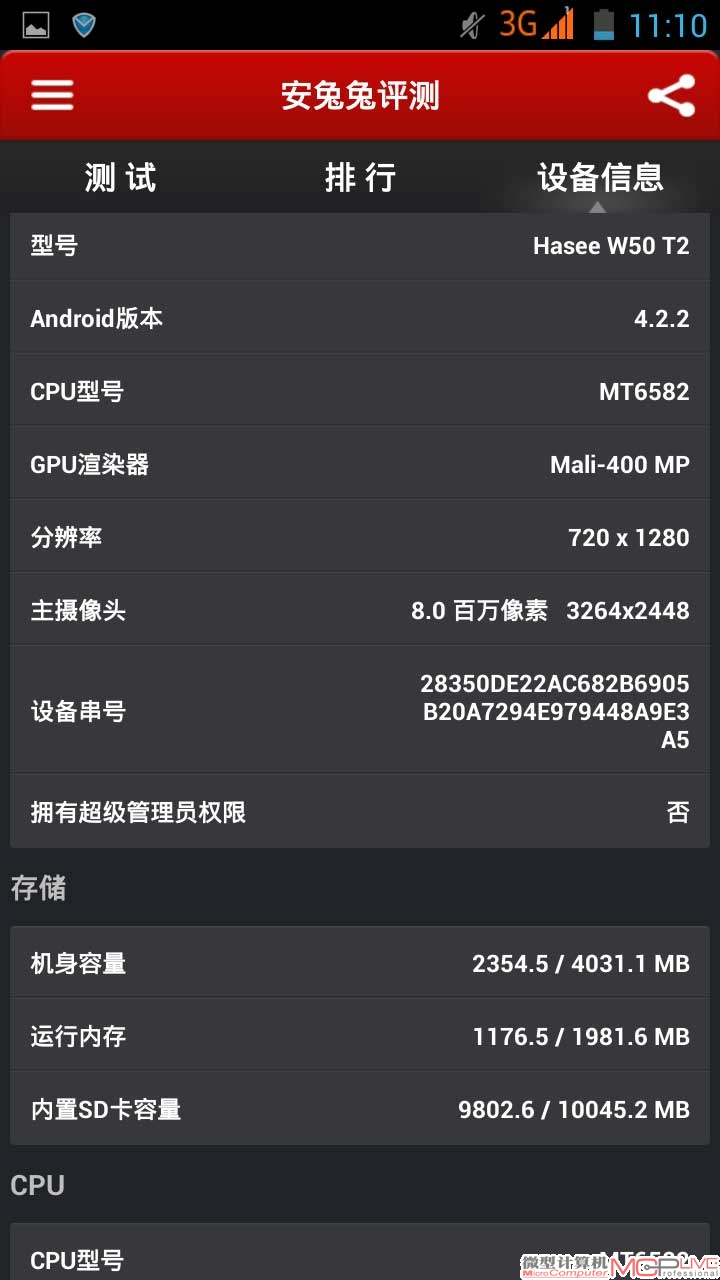Viewport: 720px width, 1280px height.
Task: Switch to the 测试 tab
Action: click(120, 178)
